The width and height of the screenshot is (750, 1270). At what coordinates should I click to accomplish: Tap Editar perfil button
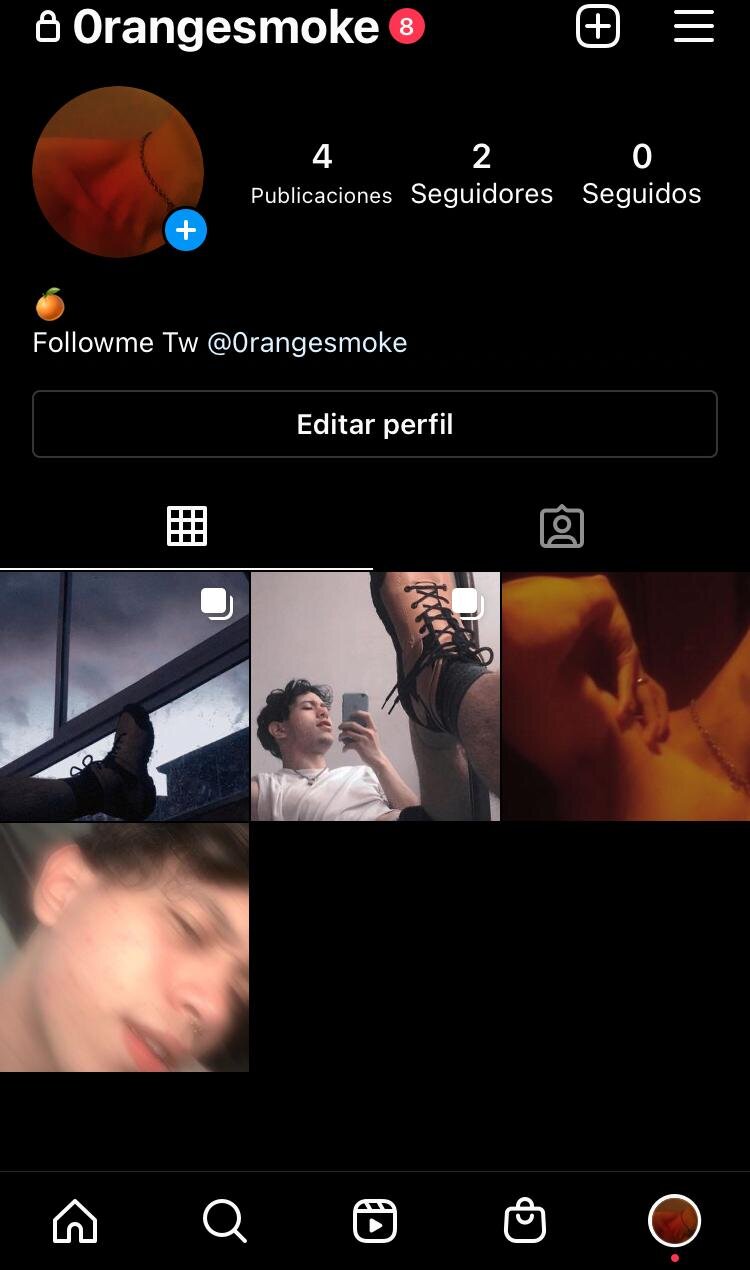(375, 424)
